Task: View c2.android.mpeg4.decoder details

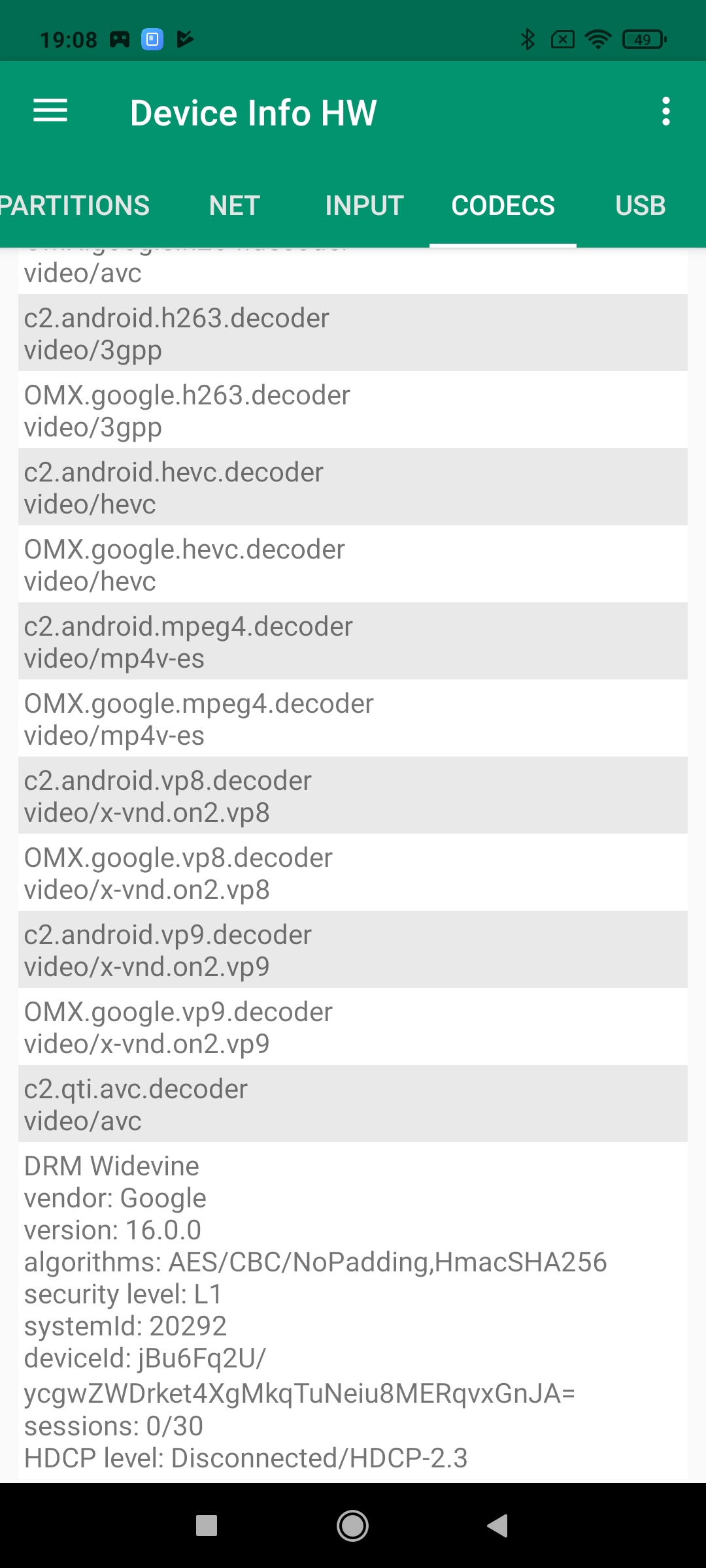Action: click(353, 642)
